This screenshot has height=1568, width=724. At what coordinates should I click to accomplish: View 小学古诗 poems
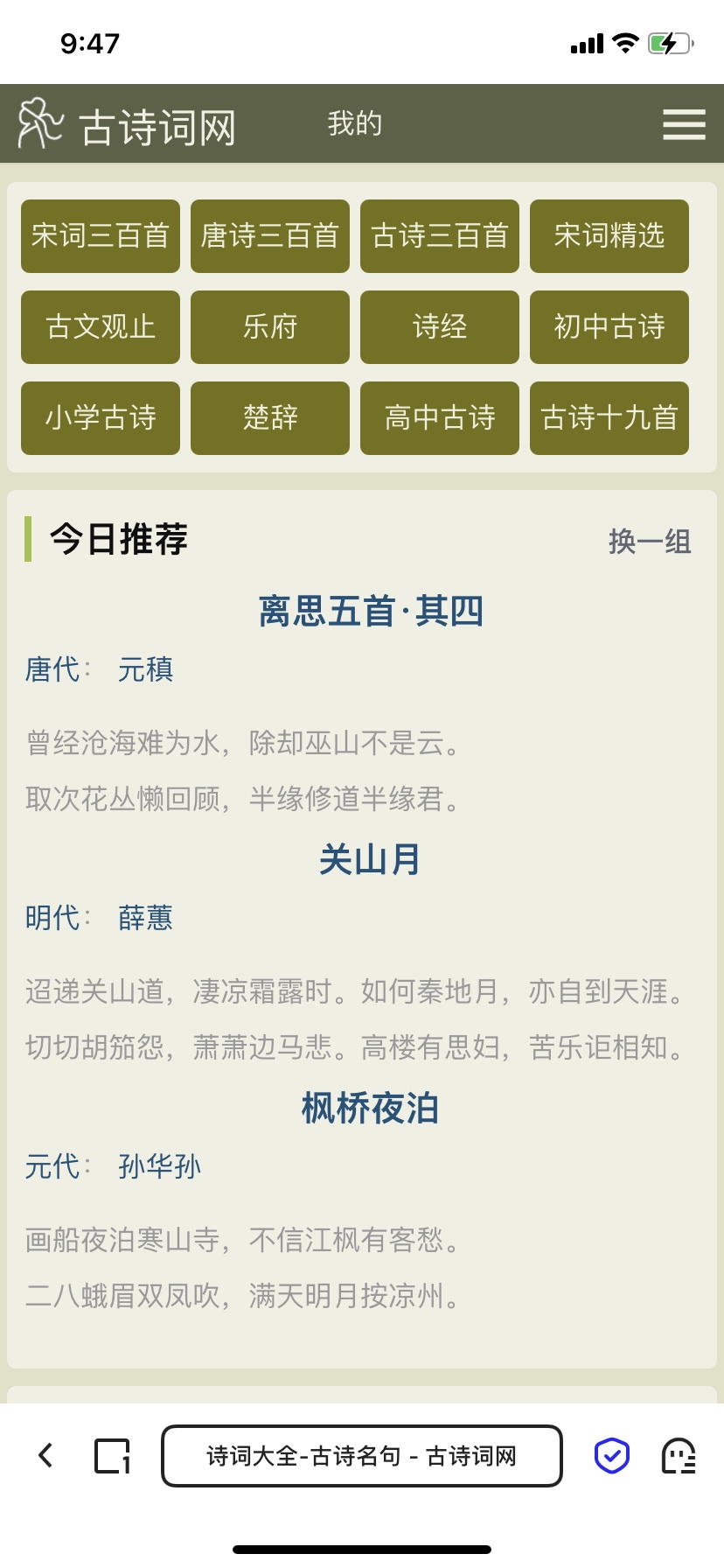tap(101, 418)
